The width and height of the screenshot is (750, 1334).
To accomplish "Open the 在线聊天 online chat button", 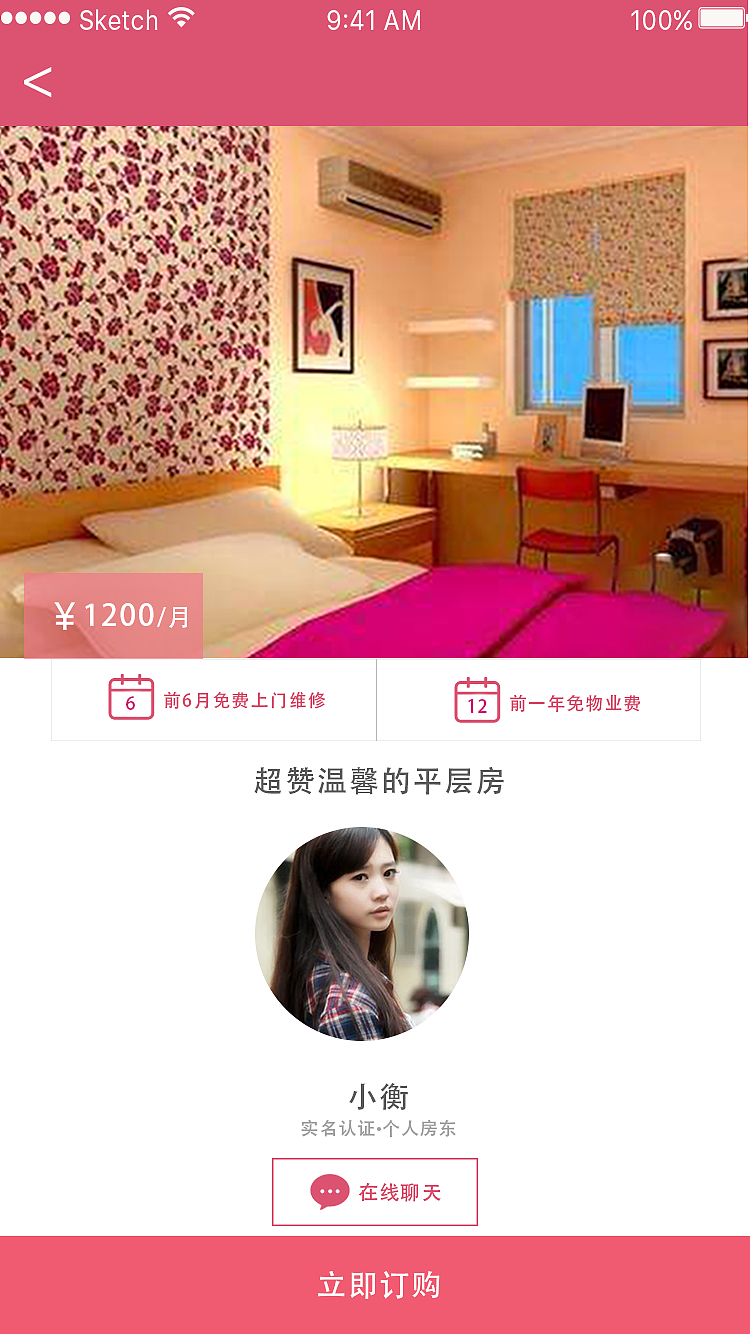I will (375, 1192).
